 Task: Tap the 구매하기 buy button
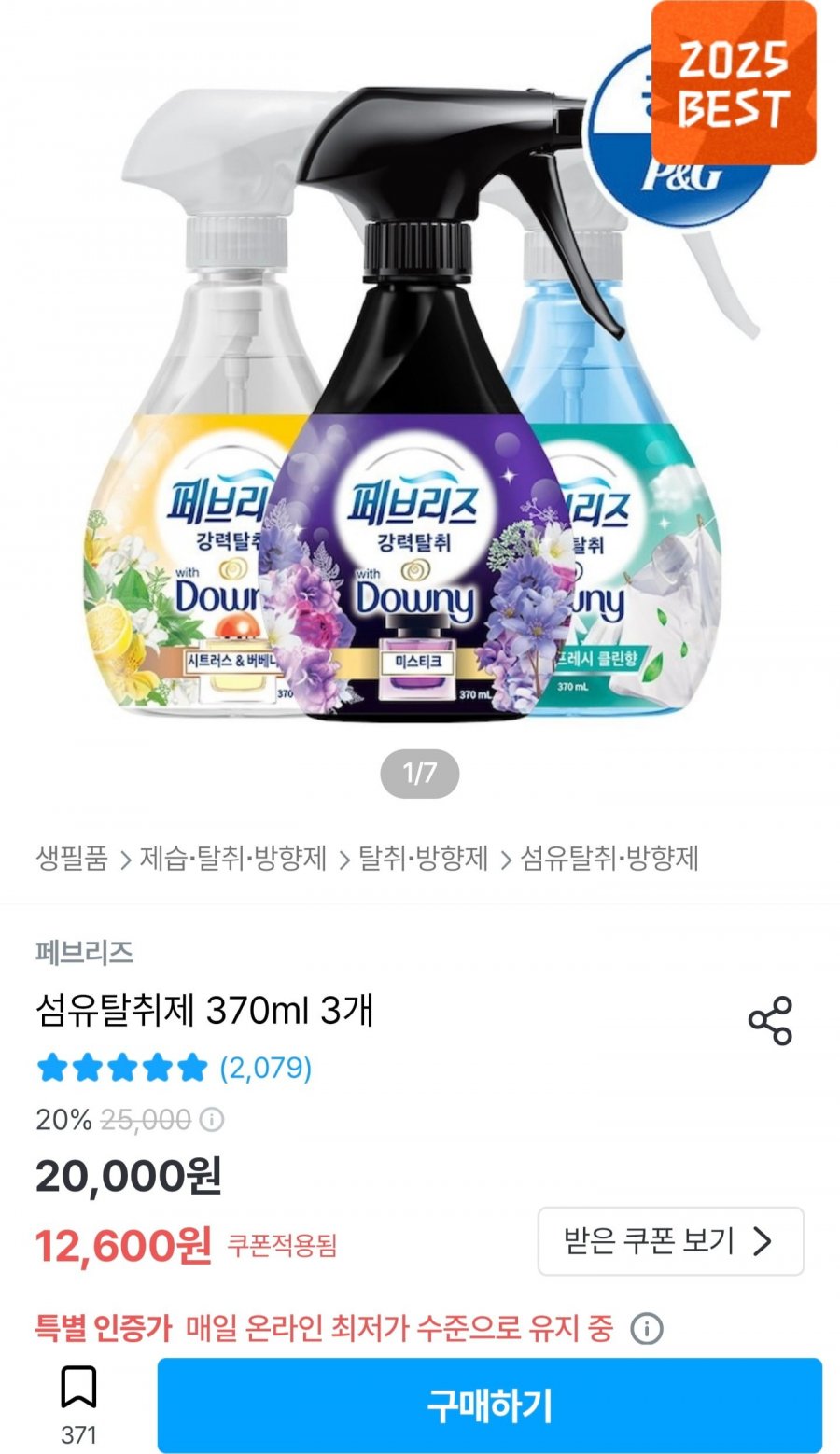click(489, 1405)
